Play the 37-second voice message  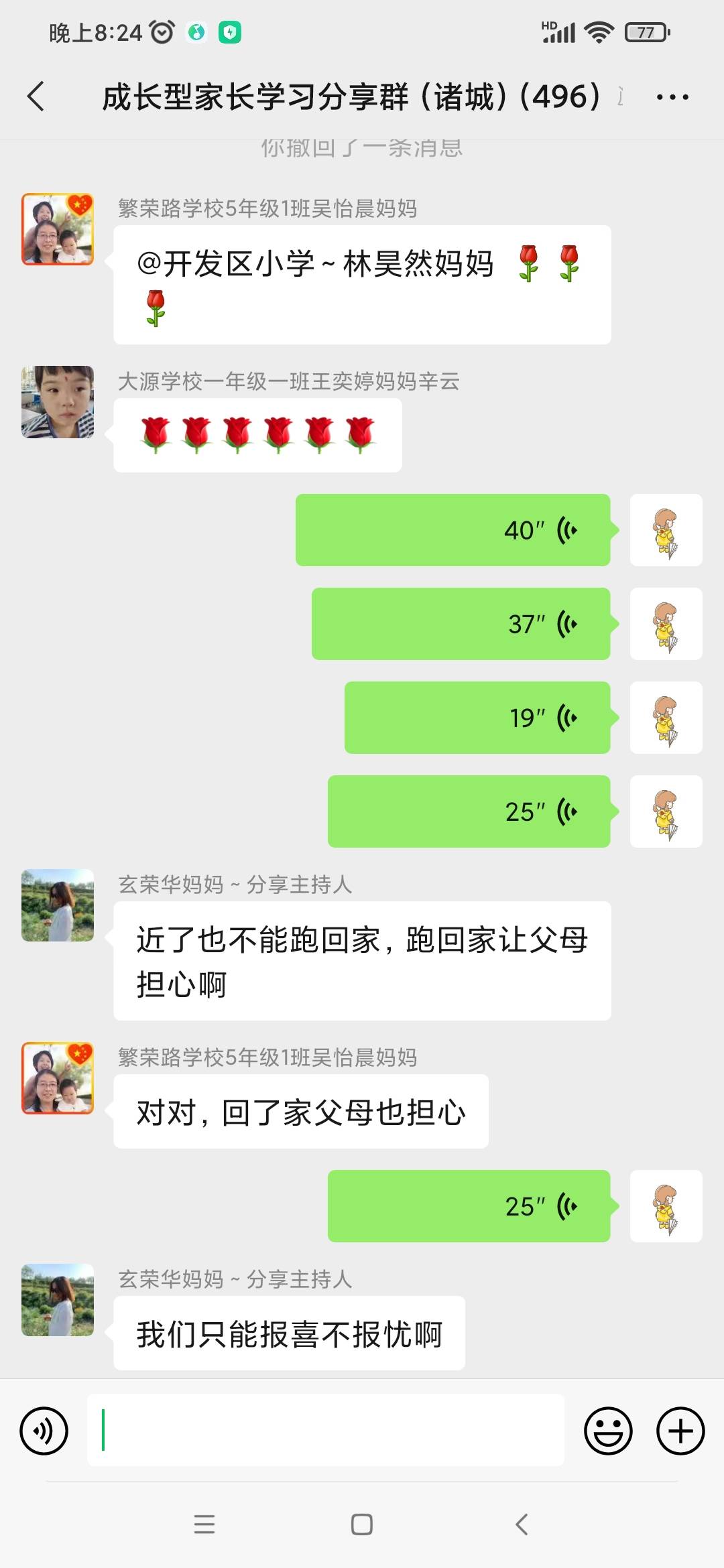tap(461, 624)
